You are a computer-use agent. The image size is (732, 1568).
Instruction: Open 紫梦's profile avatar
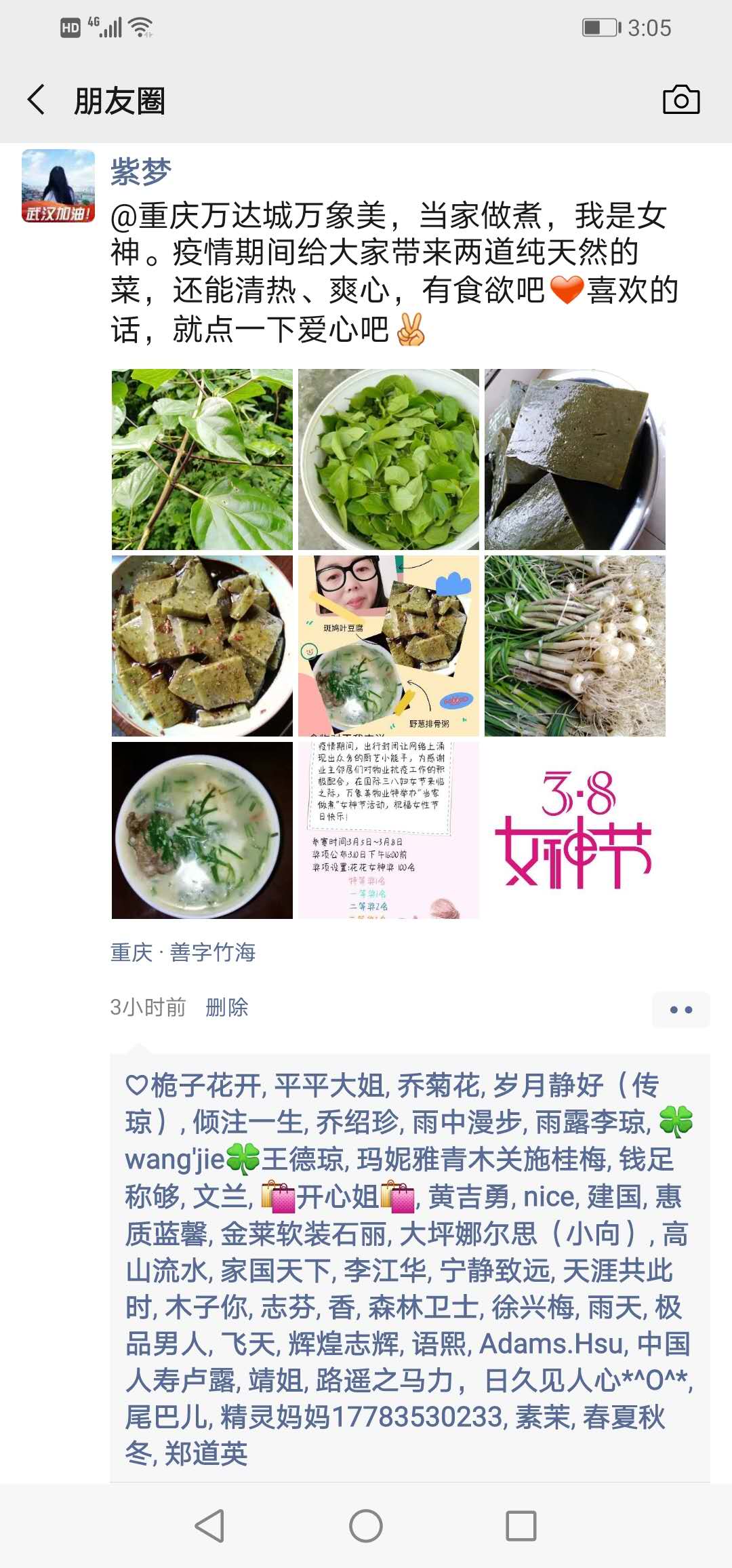pyautogui.click(x=58, y=186)
